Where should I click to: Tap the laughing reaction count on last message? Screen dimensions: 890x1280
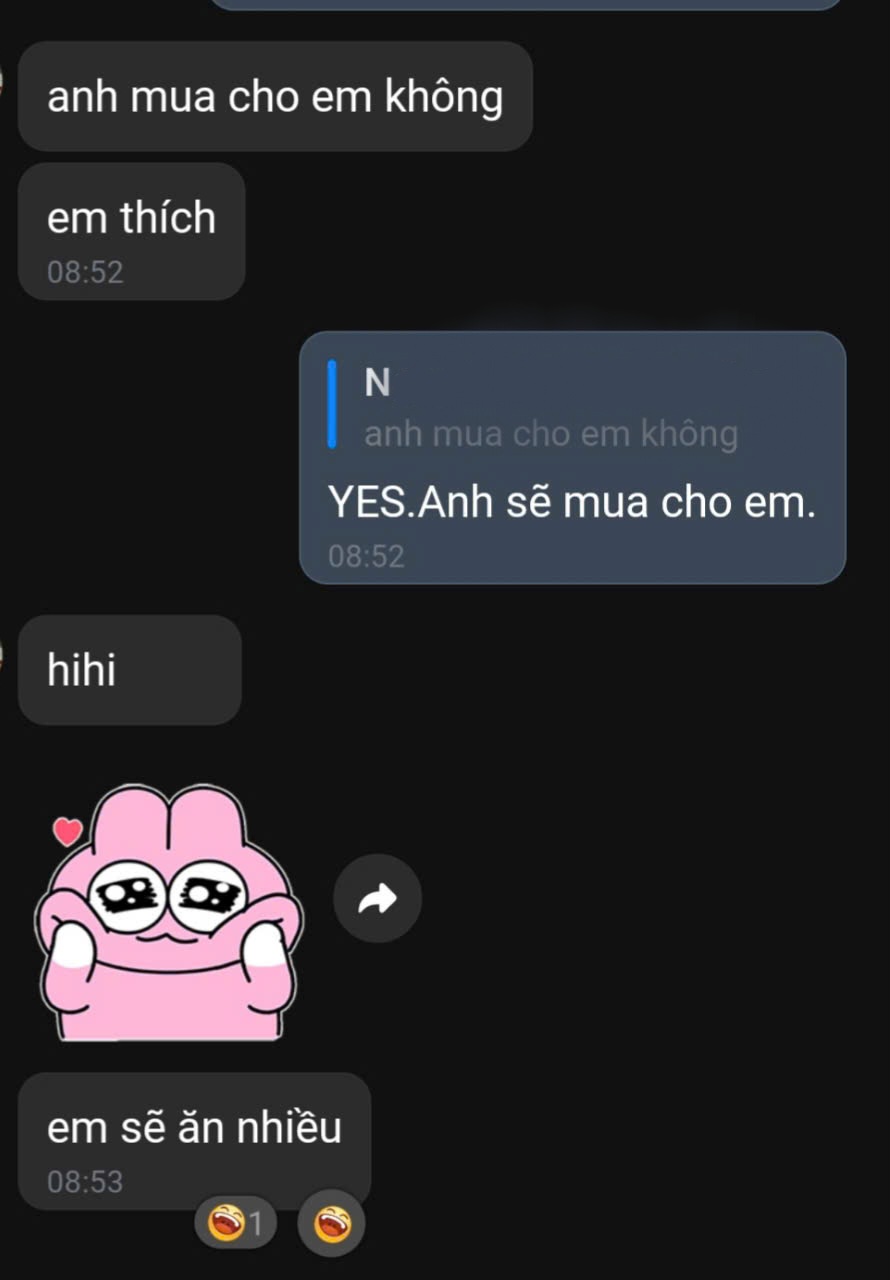[235, 1222]
